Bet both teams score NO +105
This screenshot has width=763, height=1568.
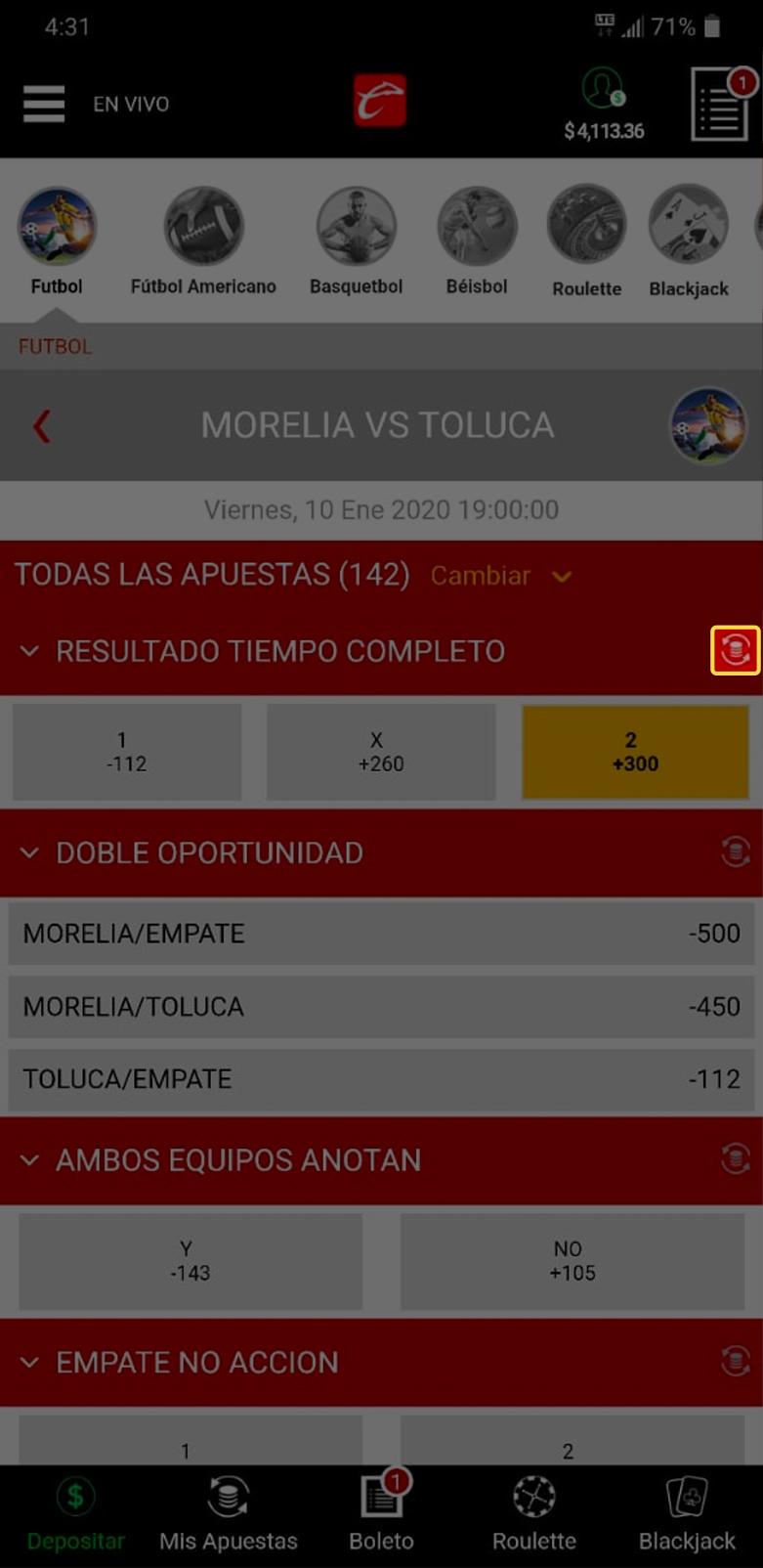pyautogui.click(x=572, y=1261)
